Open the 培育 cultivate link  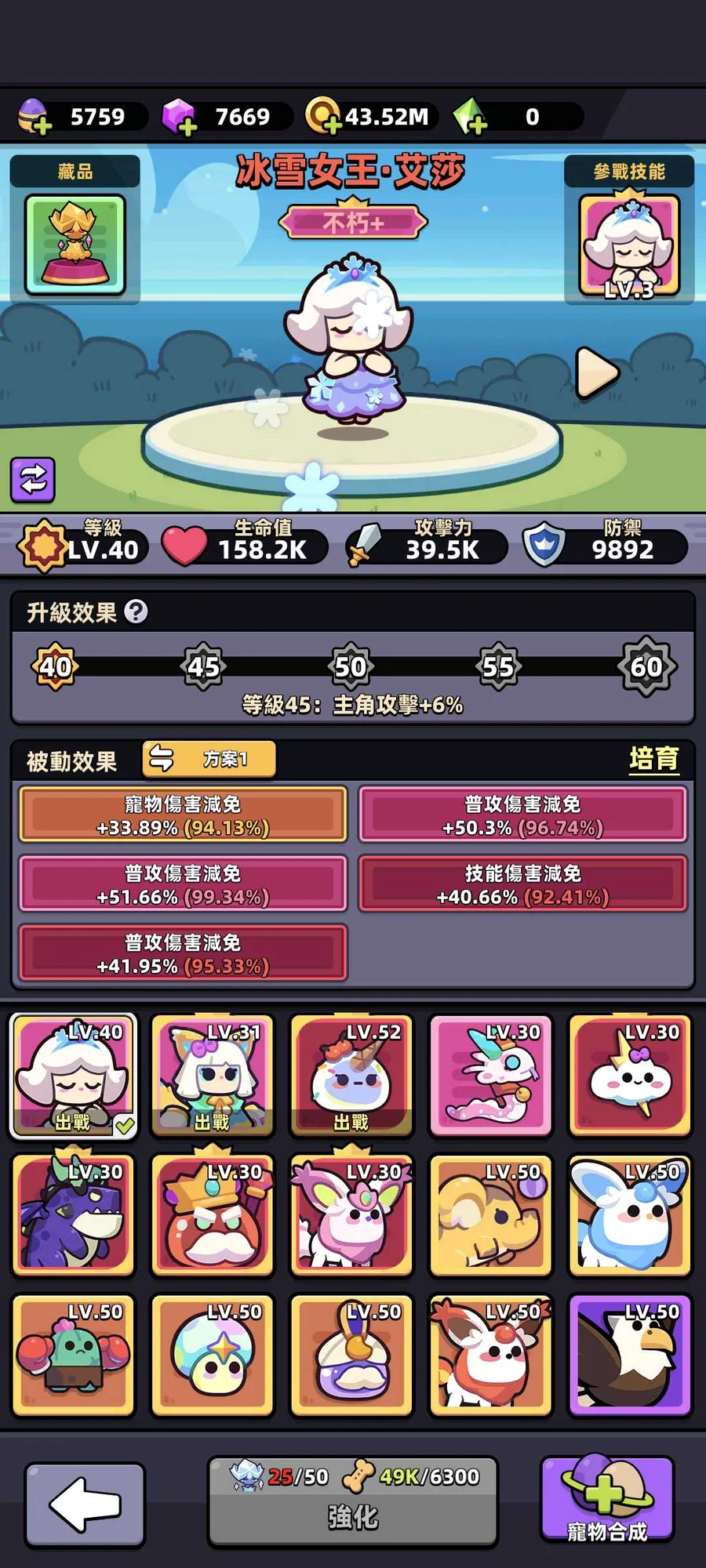(x=653, y=759)
